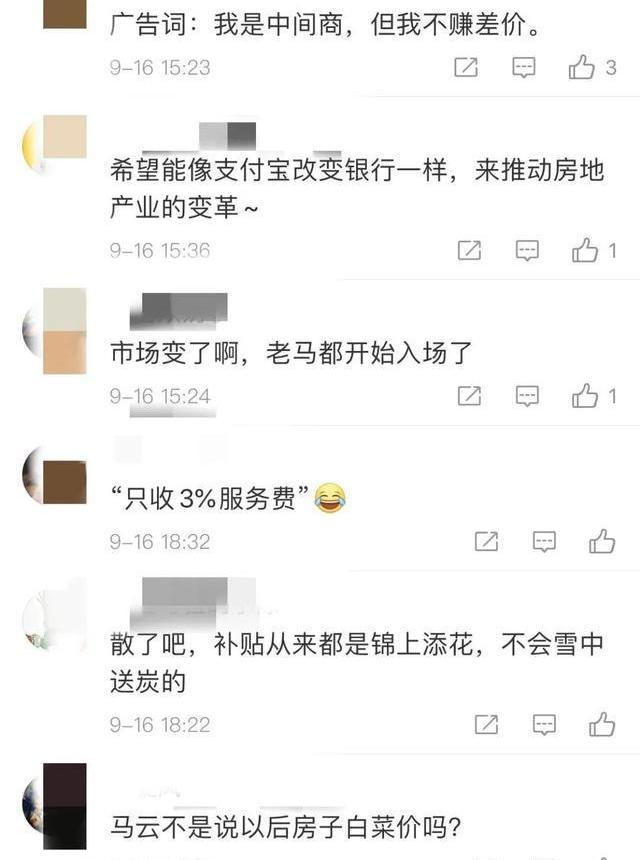
Task: Like the comment '散了吧，补贴从来都是锦上添花'
Action: coord(602,724)
